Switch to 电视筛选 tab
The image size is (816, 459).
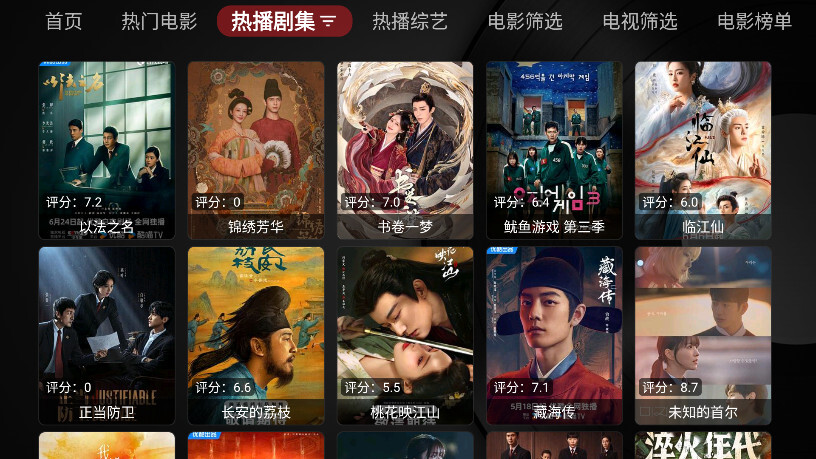640,21
